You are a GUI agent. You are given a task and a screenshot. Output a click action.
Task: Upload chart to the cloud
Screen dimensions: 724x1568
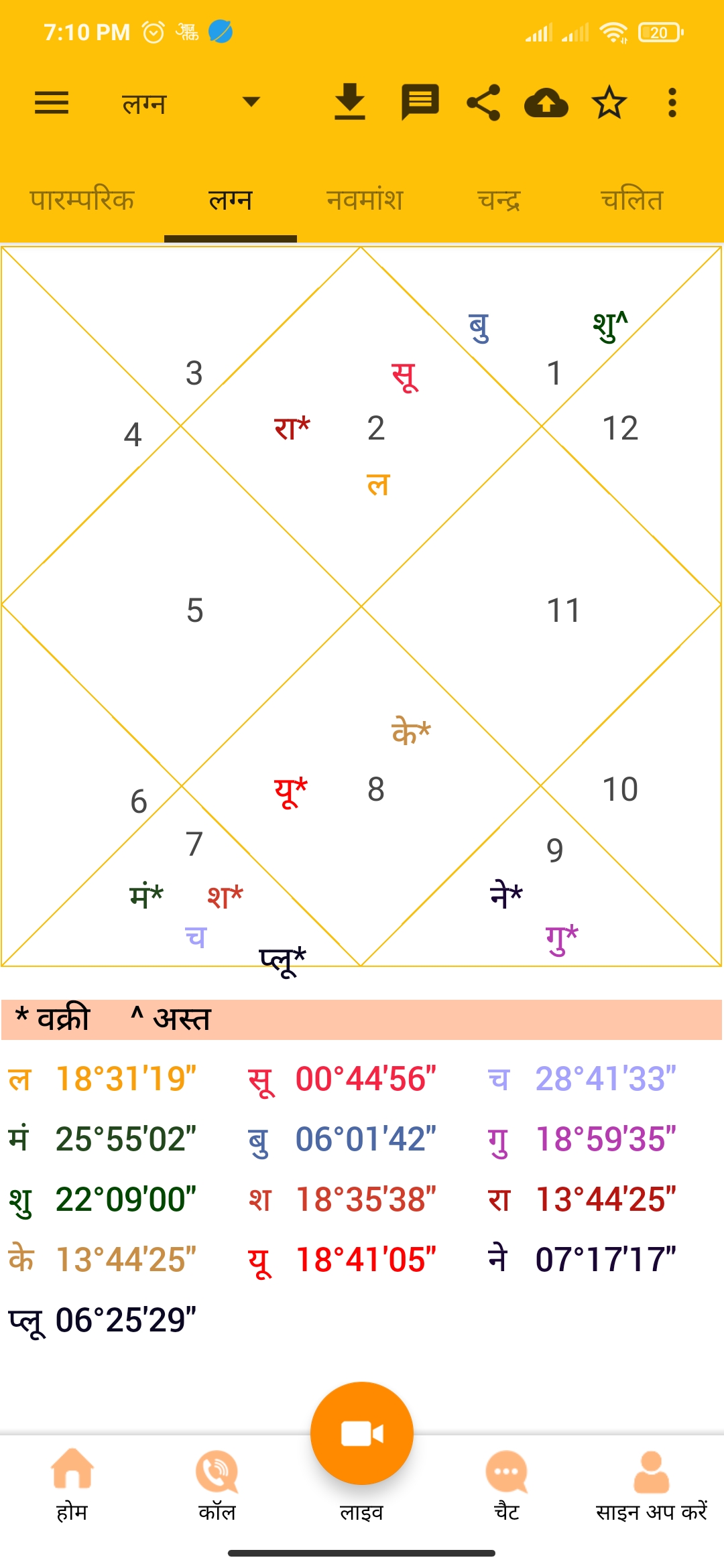546,103
